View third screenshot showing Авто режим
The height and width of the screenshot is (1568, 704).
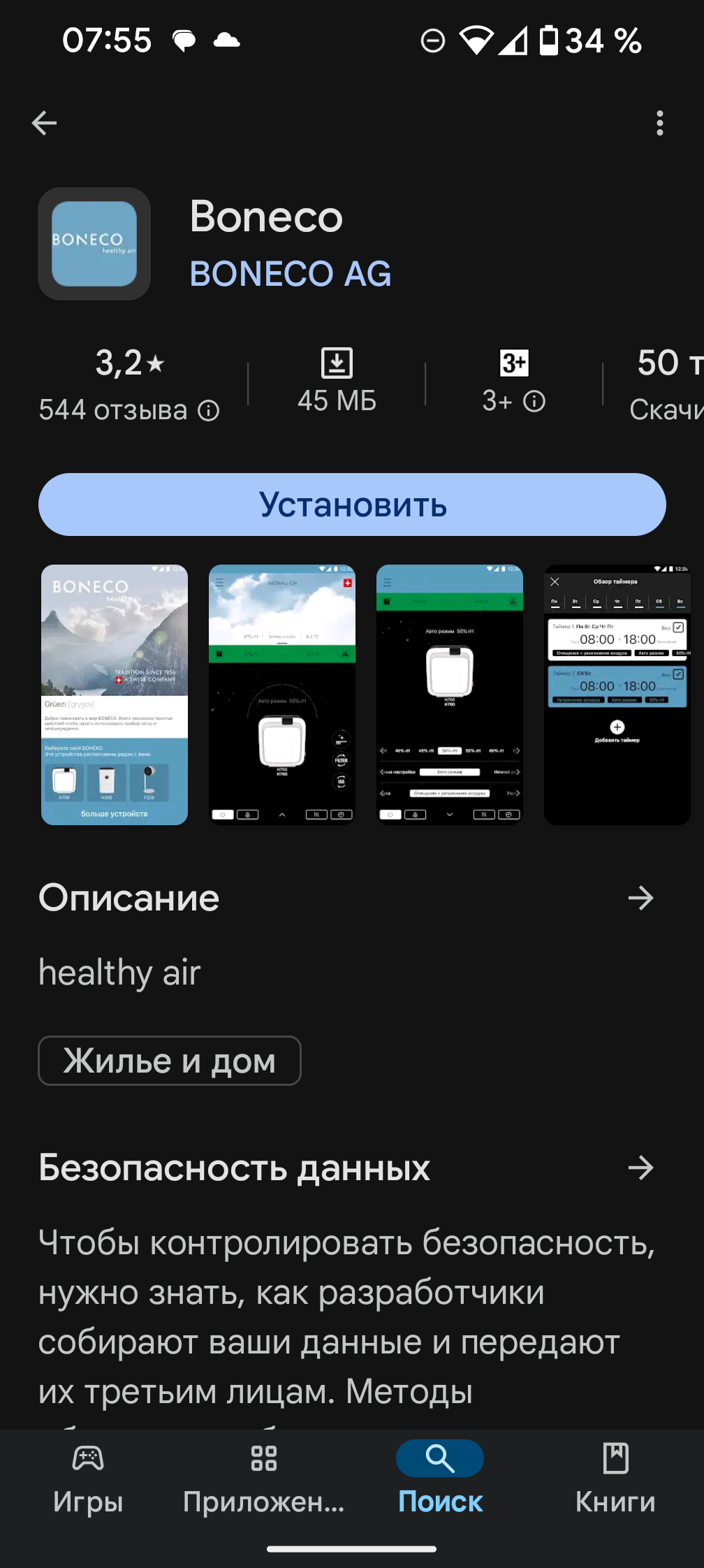click(450, 695)
